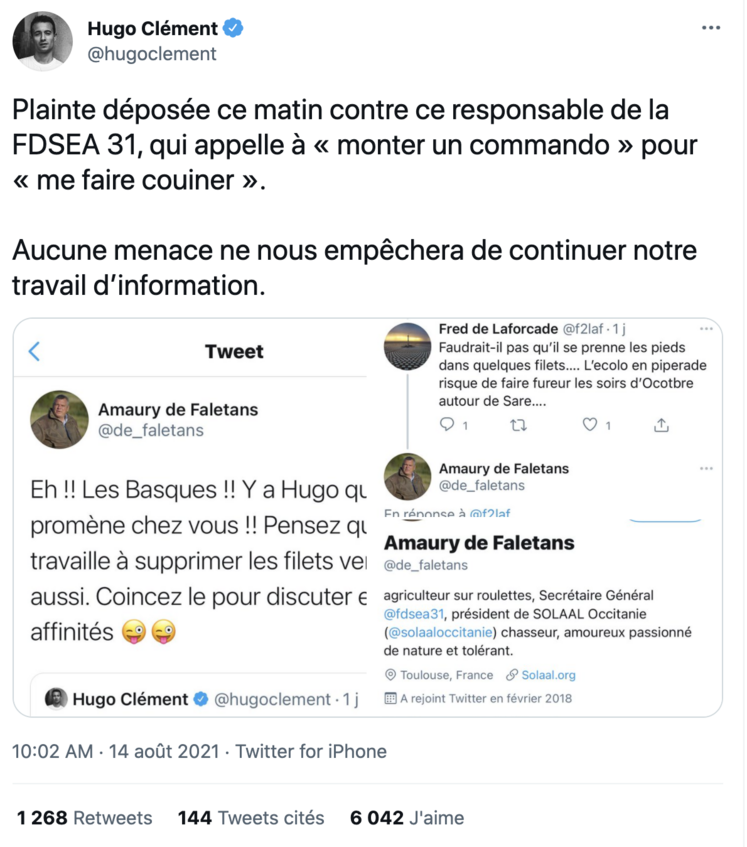Open the tweet's overflow menu
The width and height of the screenshot is (747, 847).
pyautogui.click(x=711, y=28)
